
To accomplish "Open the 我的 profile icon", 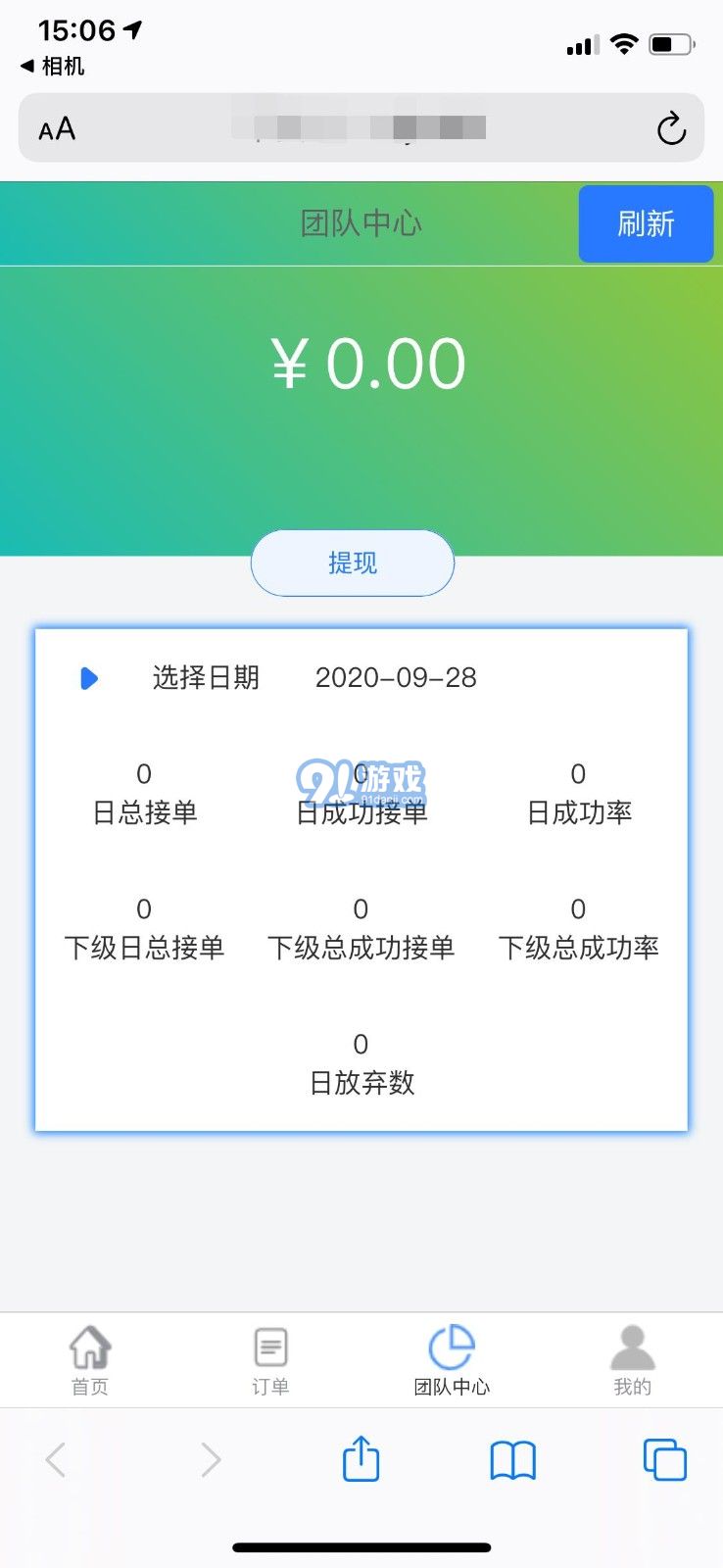I will tap(632, 1347).
